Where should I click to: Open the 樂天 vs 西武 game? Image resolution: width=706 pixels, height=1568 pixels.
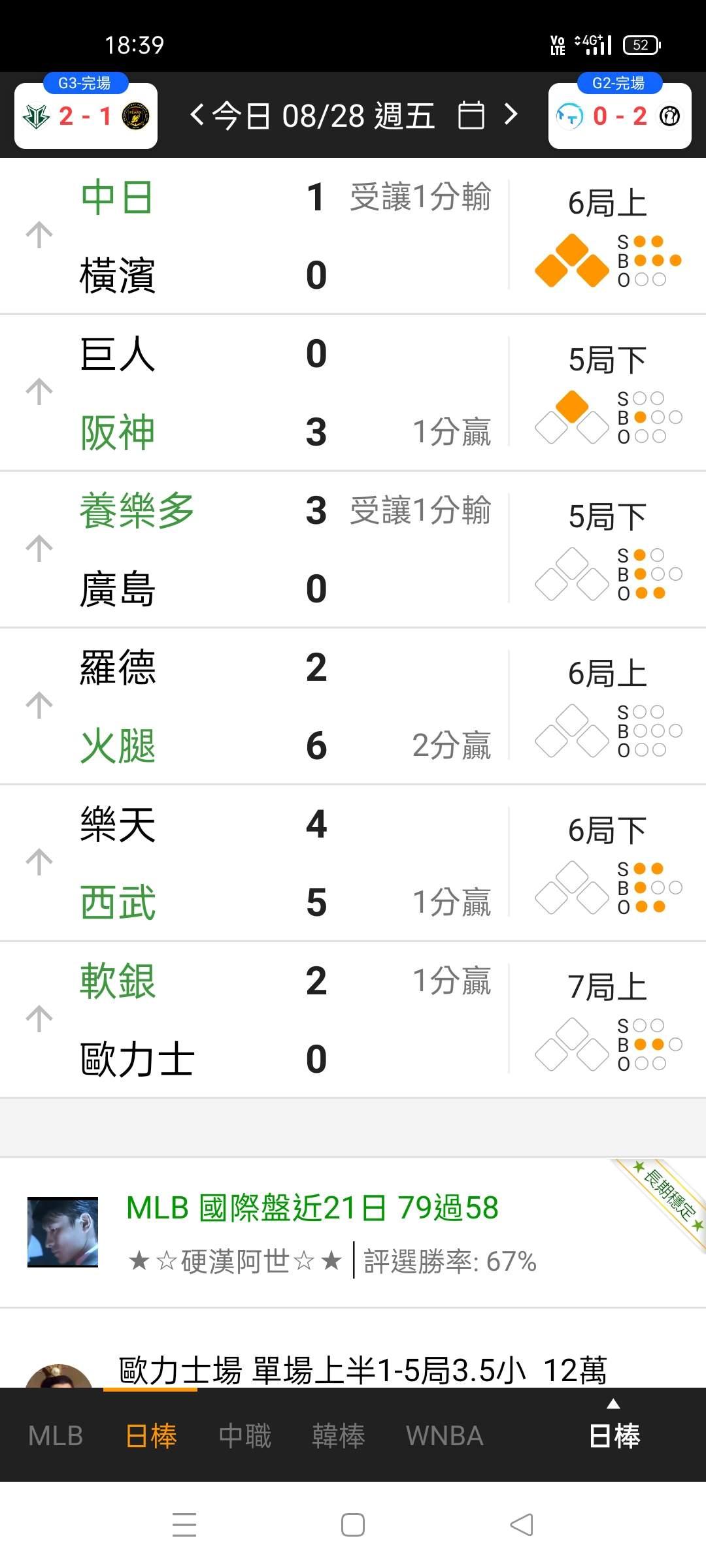click(353, 863)
